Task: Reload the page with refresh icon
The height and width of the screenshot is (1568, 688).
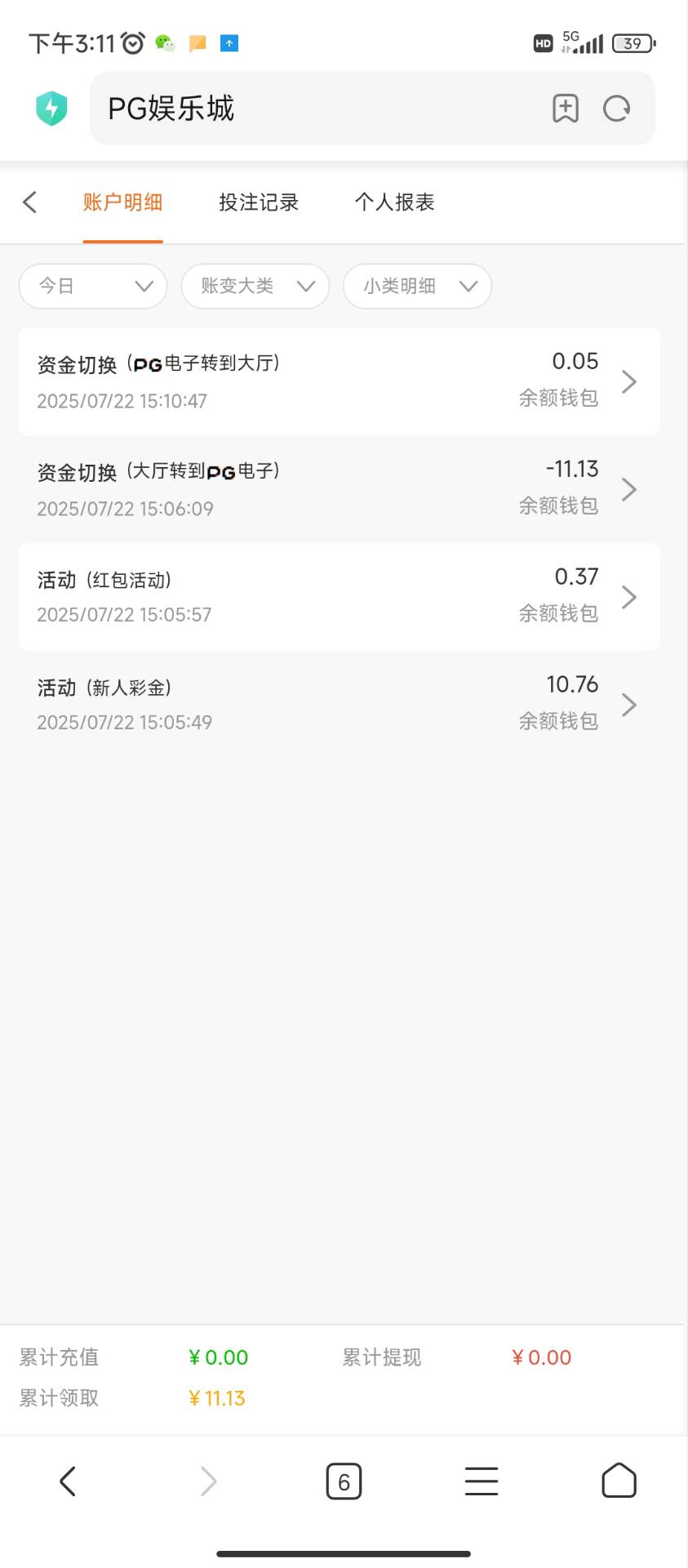Action: [617, 109]
